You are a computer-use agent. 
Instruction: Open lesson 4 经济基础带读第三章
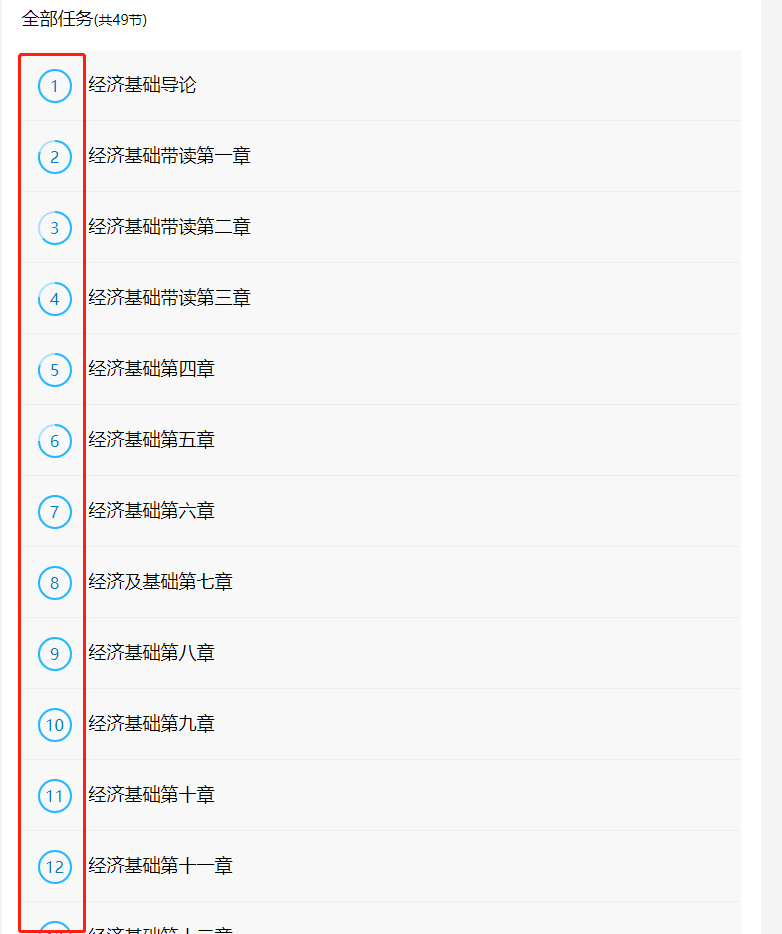169,299
